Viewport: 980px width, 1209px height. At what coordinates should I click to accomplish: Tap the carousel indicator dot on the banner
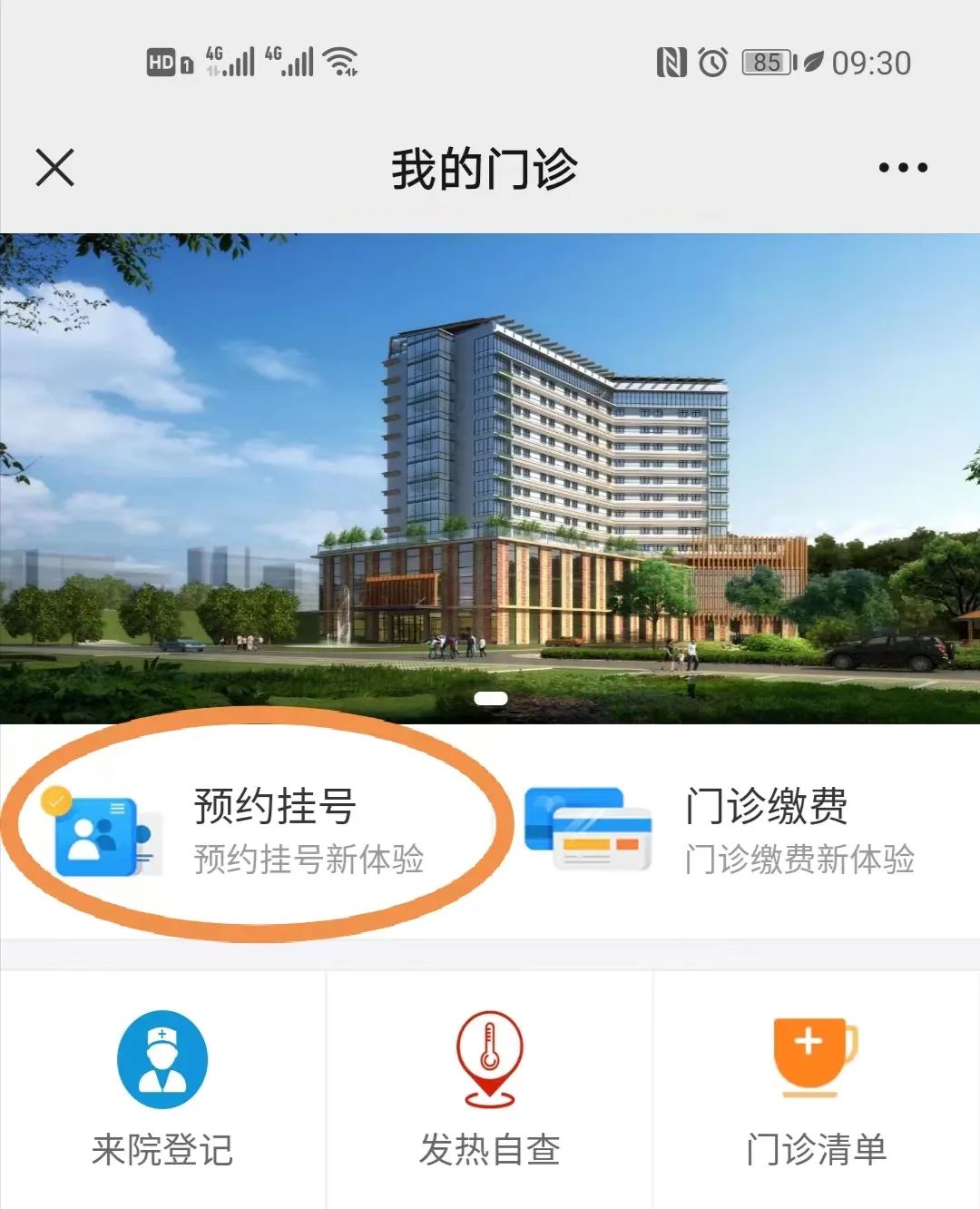tap(490, 697)
